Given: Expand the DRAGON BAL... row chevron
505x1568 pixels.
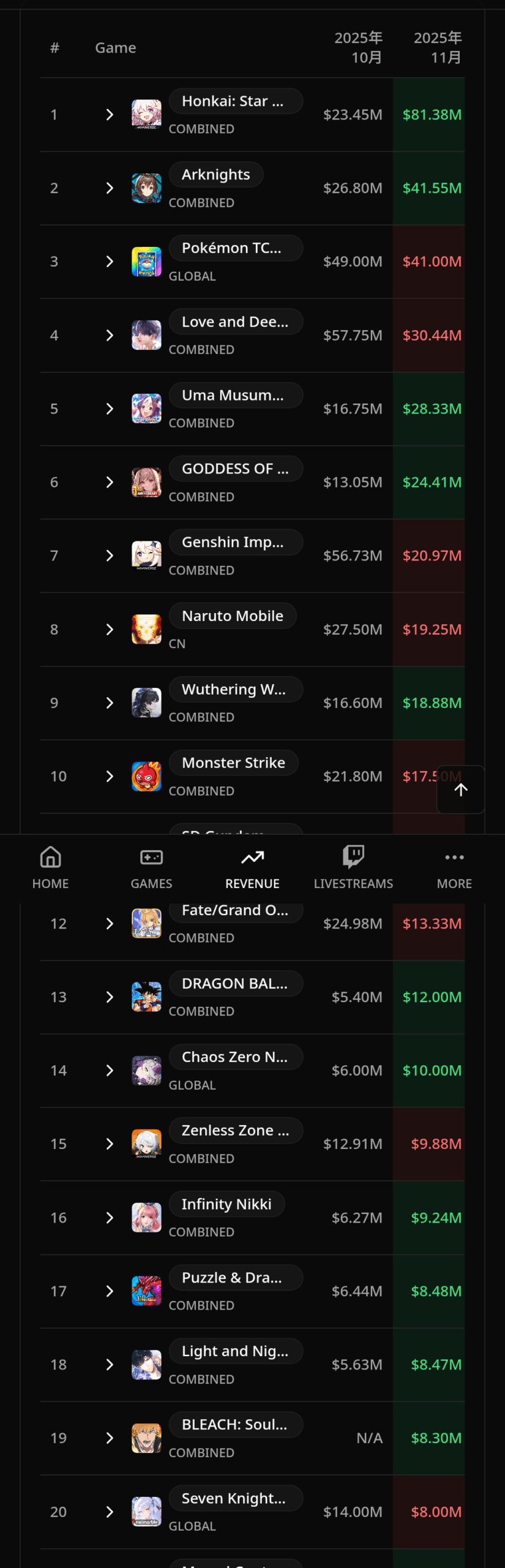Looking at the screenshot, I should tap(110, 997).
